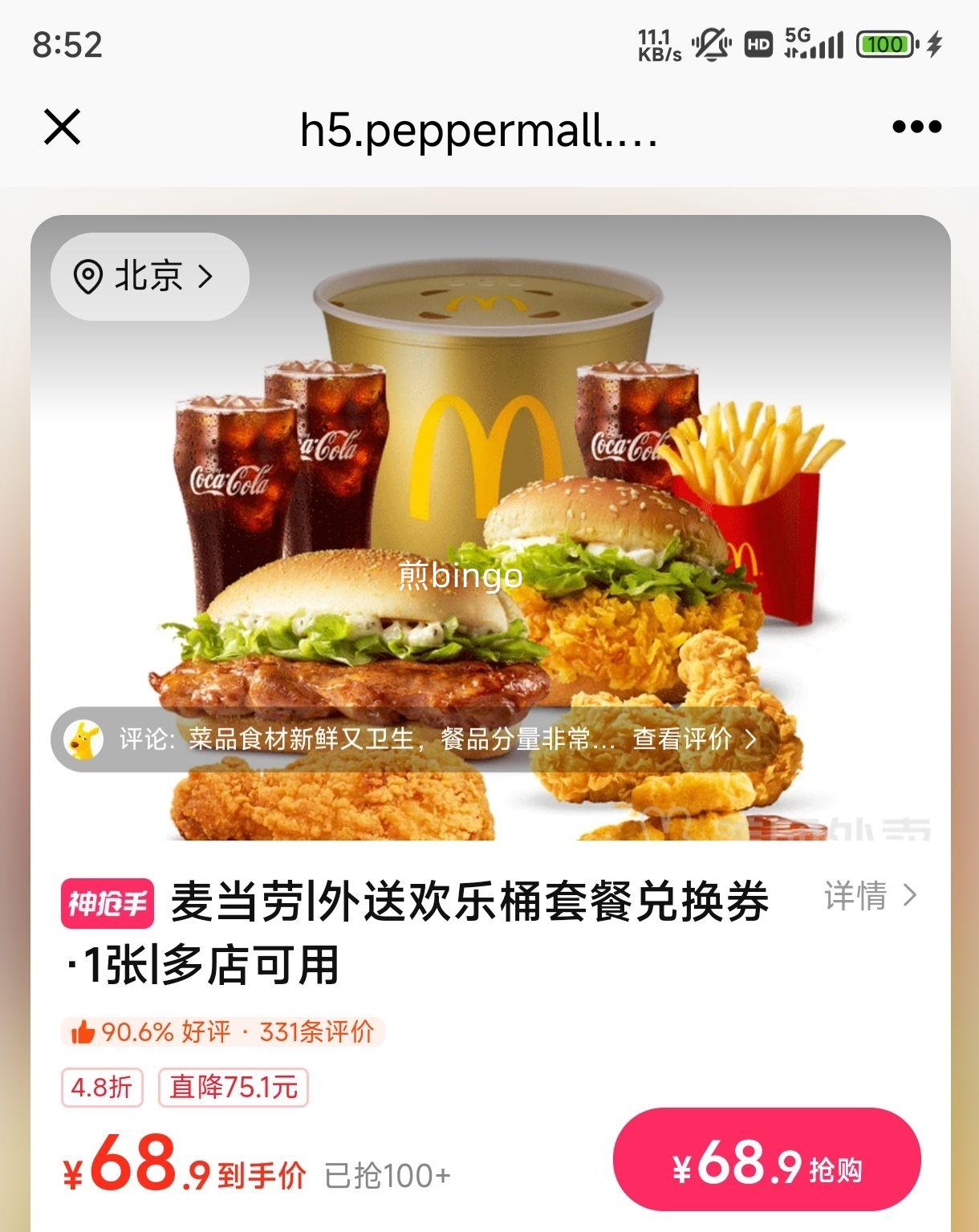Click the 神抢手 badge icon
This screenshot has width=979, height=1232.
pyautogui.click(x=108, y=905)
